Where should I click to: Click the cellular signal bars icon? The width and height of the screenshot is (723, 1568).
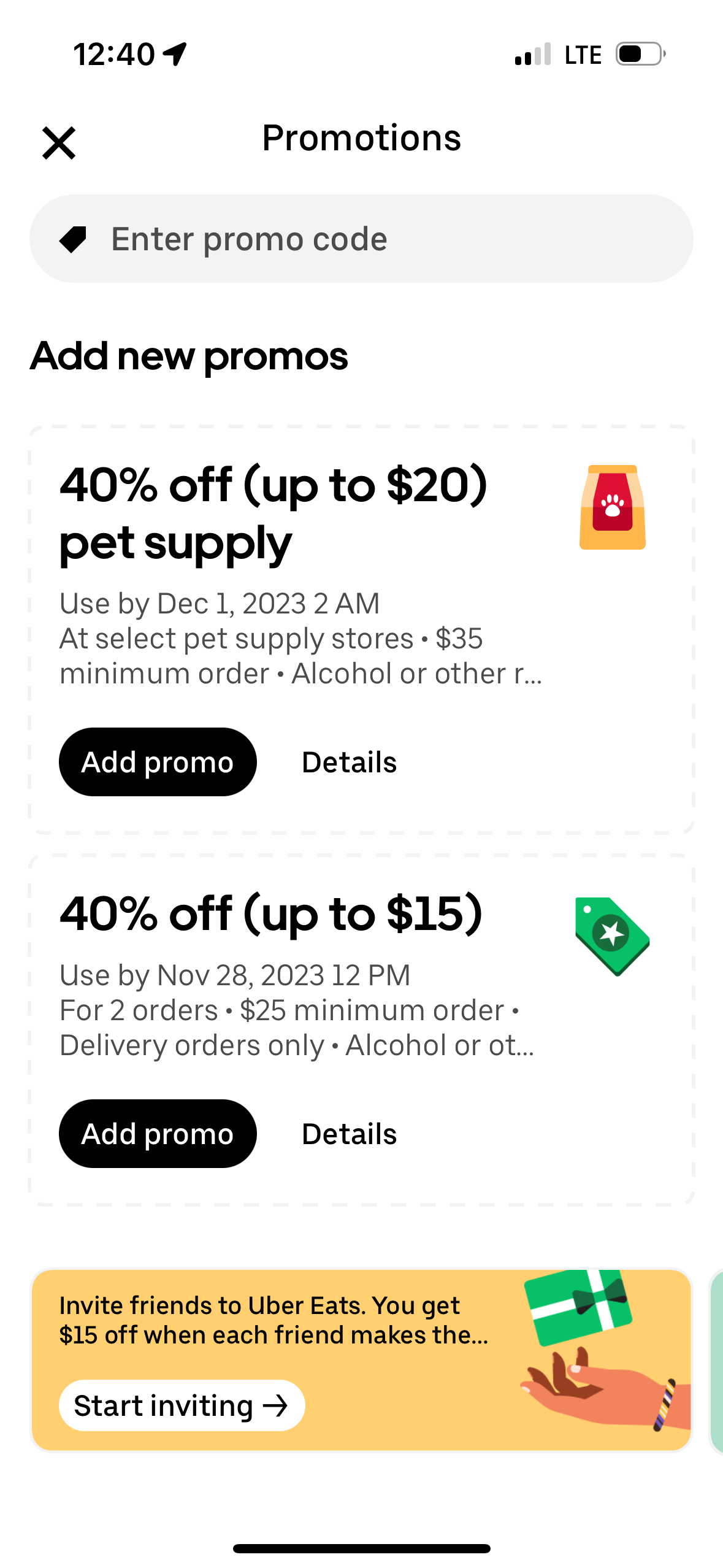pyautogui.click(x=531, y=54)
